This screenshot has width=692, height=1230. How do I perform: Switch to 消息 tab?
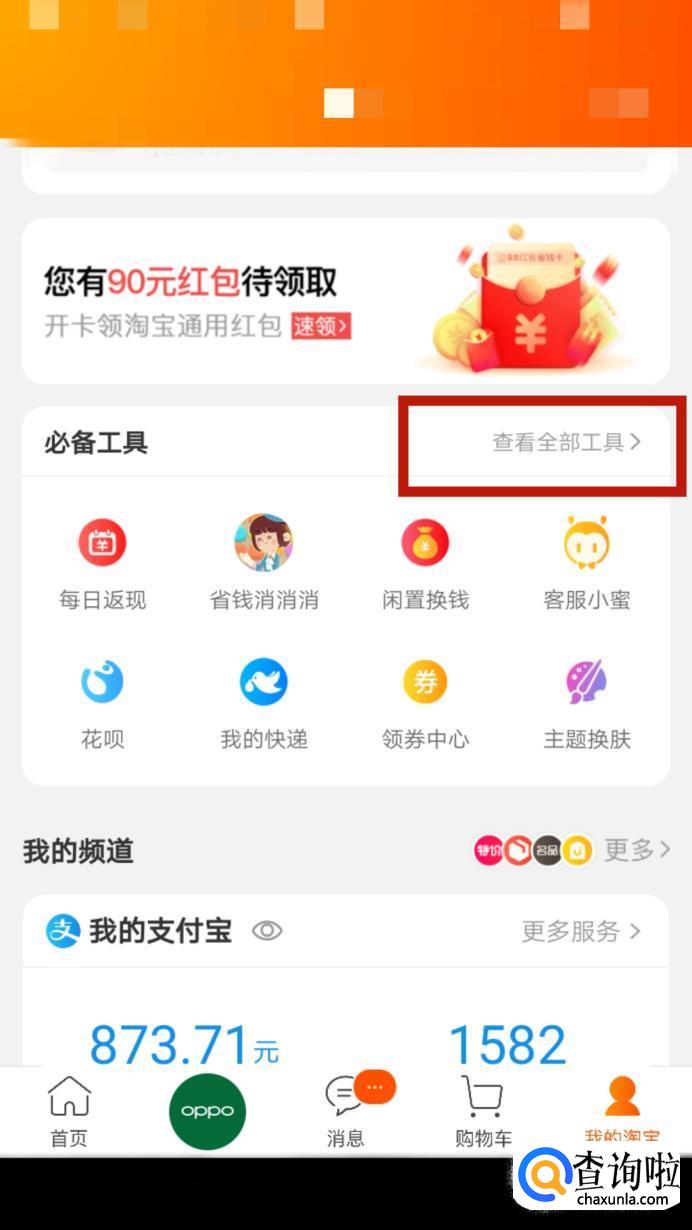(x=346, y=1111)
